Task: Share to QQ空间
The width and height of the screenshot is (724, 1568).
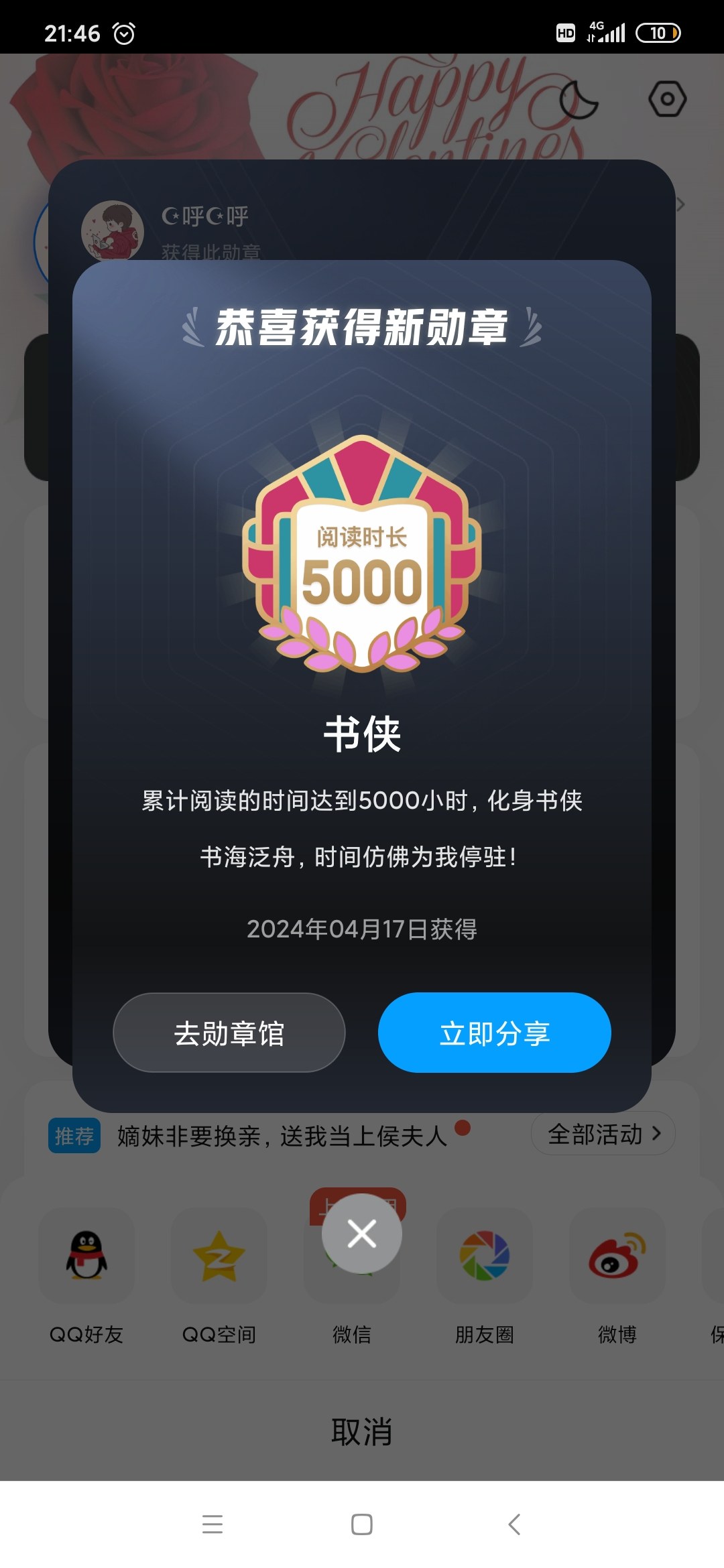Action: tap(219, 1278)
